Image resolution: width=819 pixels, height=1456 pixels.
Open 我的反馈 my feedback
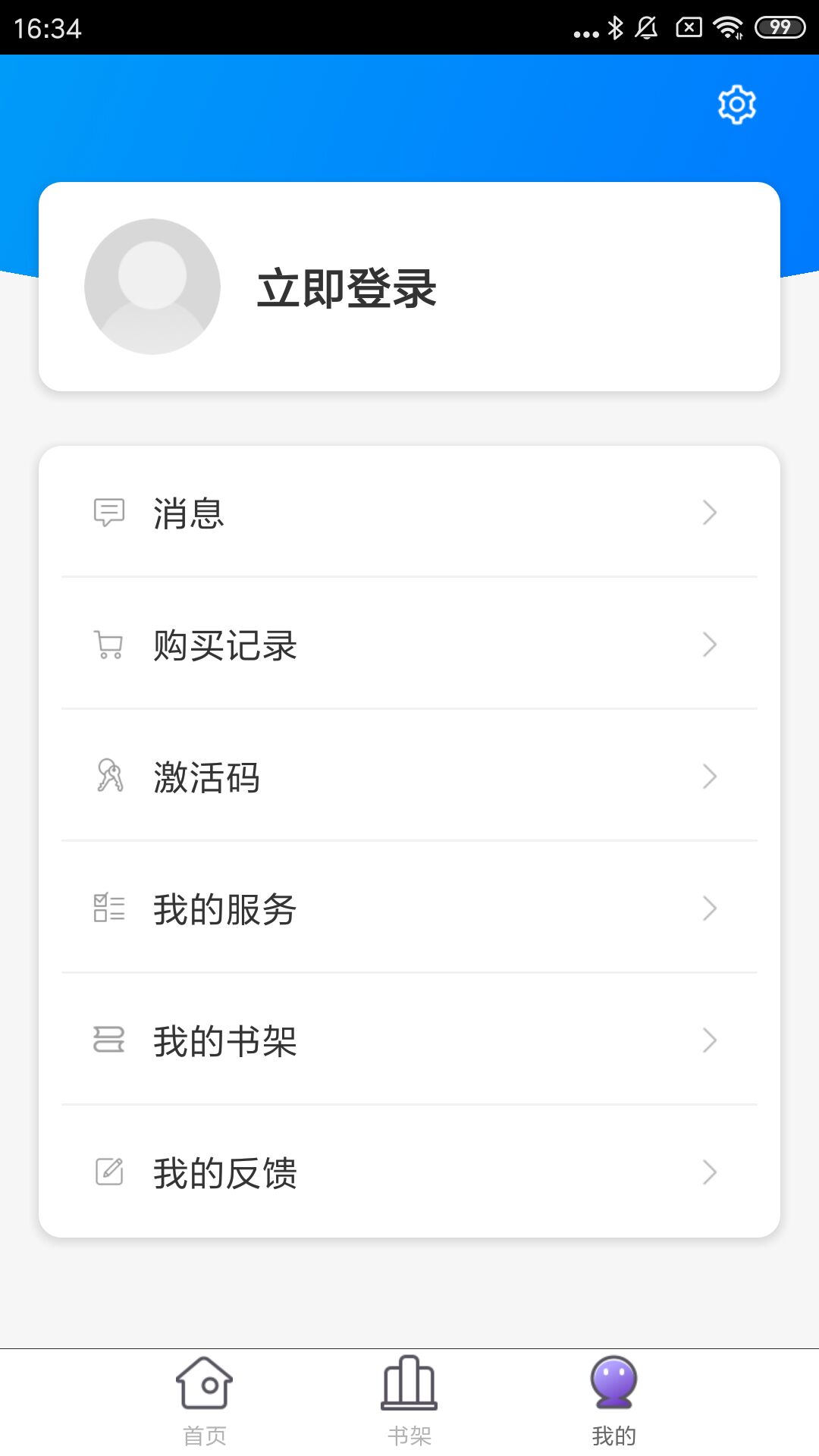[409, 1172]
